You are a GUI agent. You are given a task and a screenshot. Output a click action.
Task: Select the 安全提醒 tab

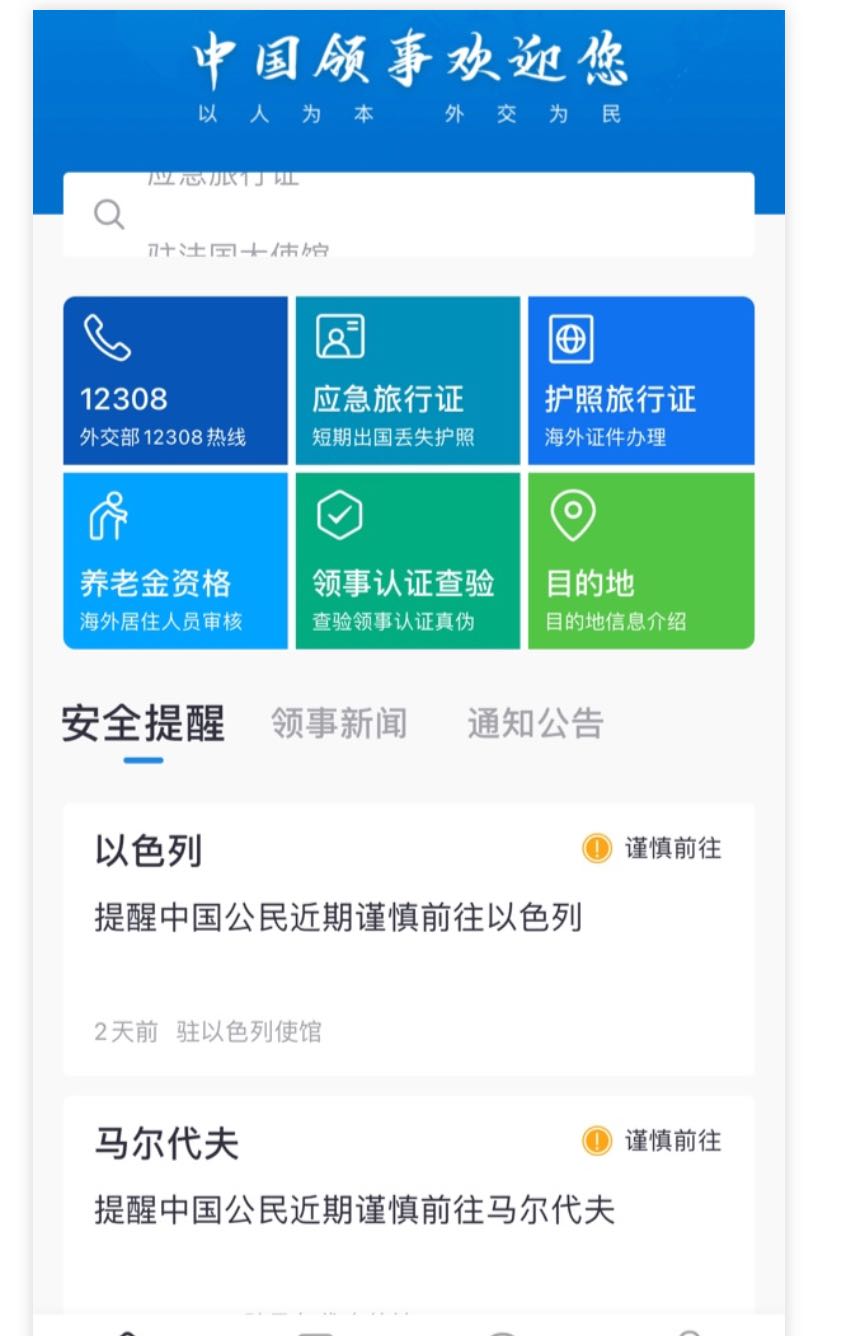pos(143,723)
